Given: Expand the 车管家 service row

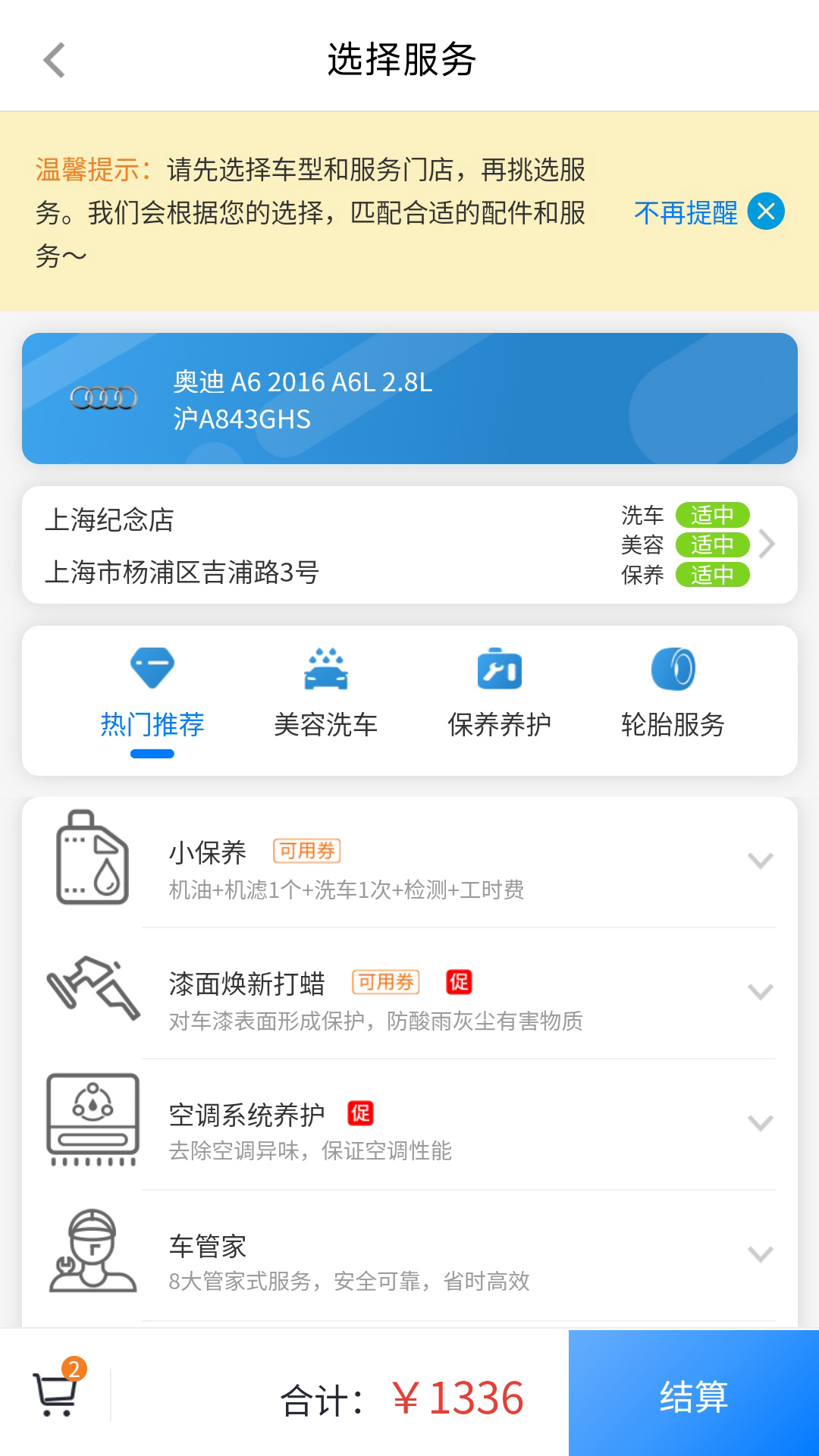Looking at the screenshot, I should (x=760, y=1255).
